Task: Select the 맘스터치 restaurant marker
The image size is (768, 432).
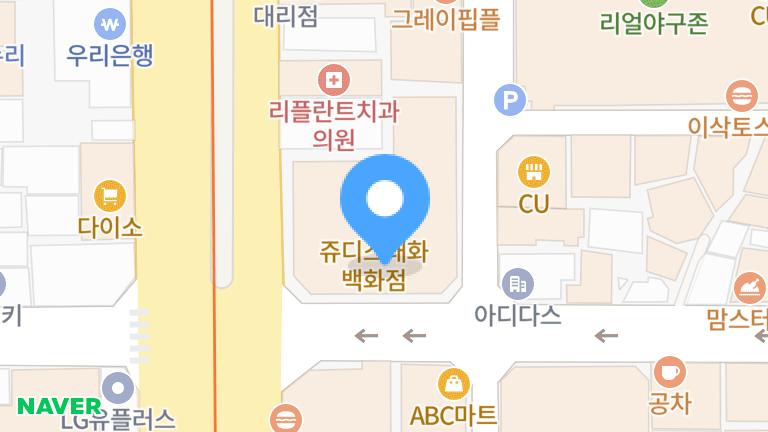Action: [749, 289]
